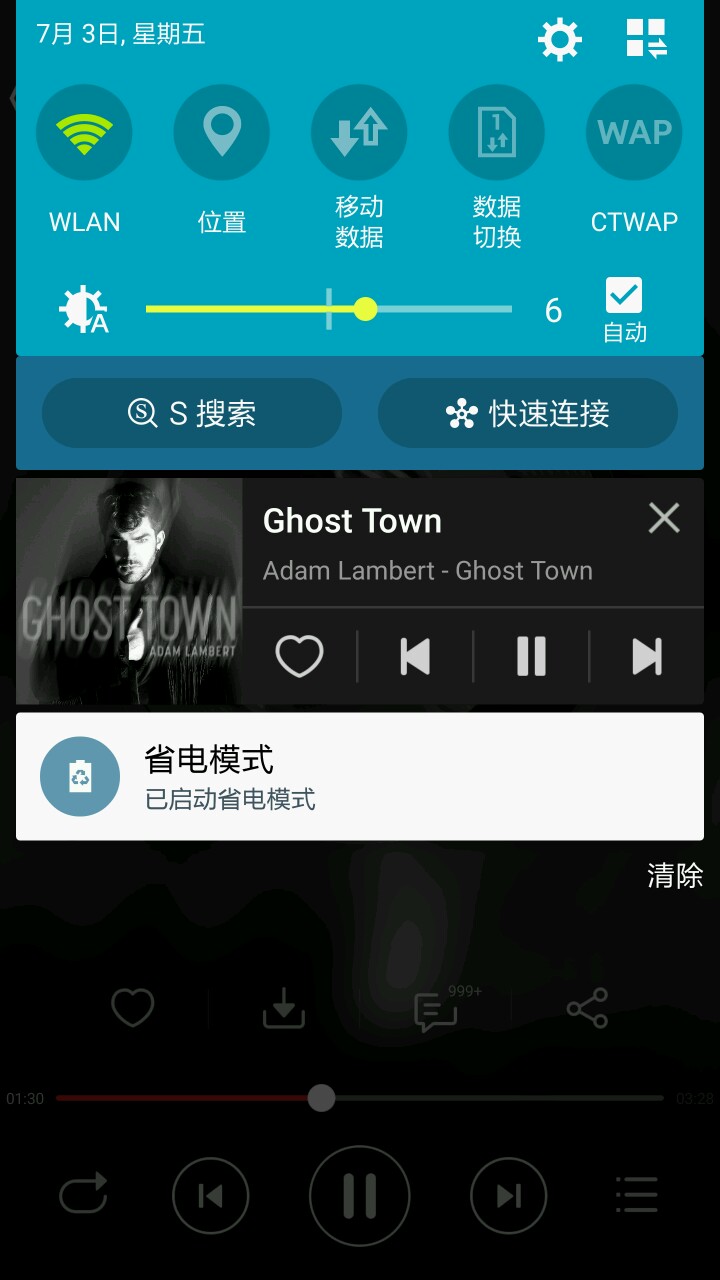Viewport: 720px width, 1280px height.
Task: Toggle the CTWAP quick setting
Action: (x=634, y=133)
